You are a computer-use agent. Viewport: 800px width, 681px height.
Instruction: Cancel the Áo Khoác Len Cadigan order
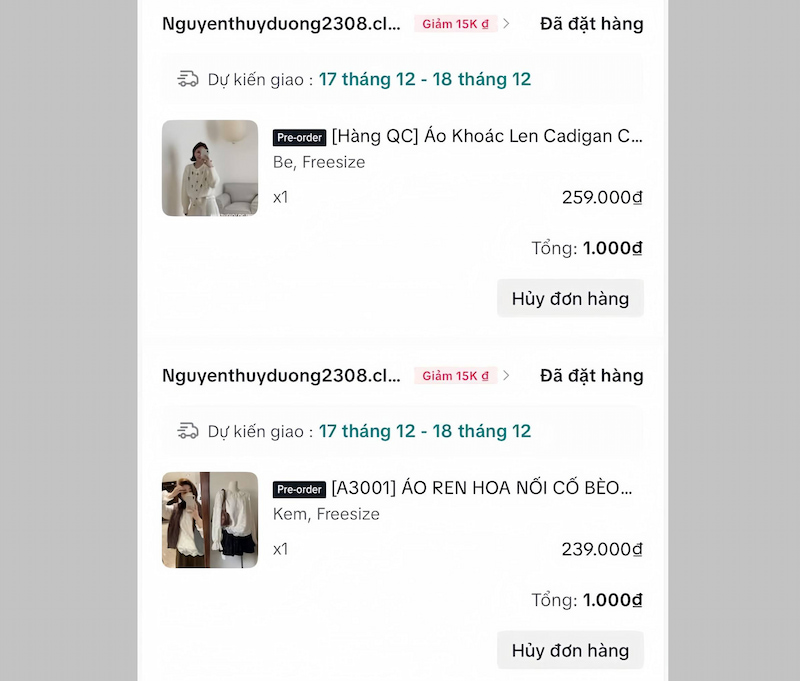pos(570,298)
